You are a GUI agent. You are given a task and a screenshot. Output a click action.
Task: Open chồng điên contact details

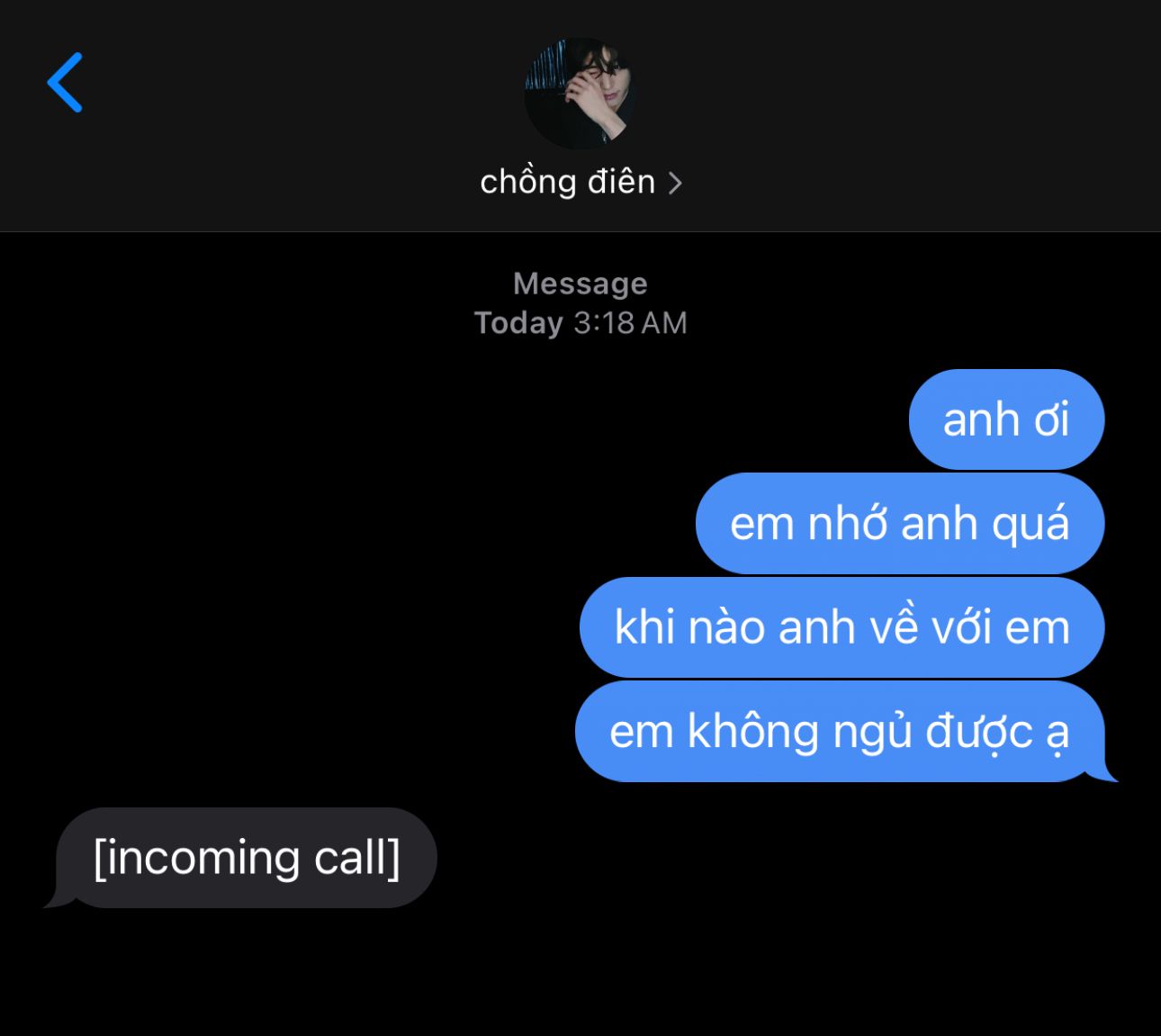pos(580,183)
